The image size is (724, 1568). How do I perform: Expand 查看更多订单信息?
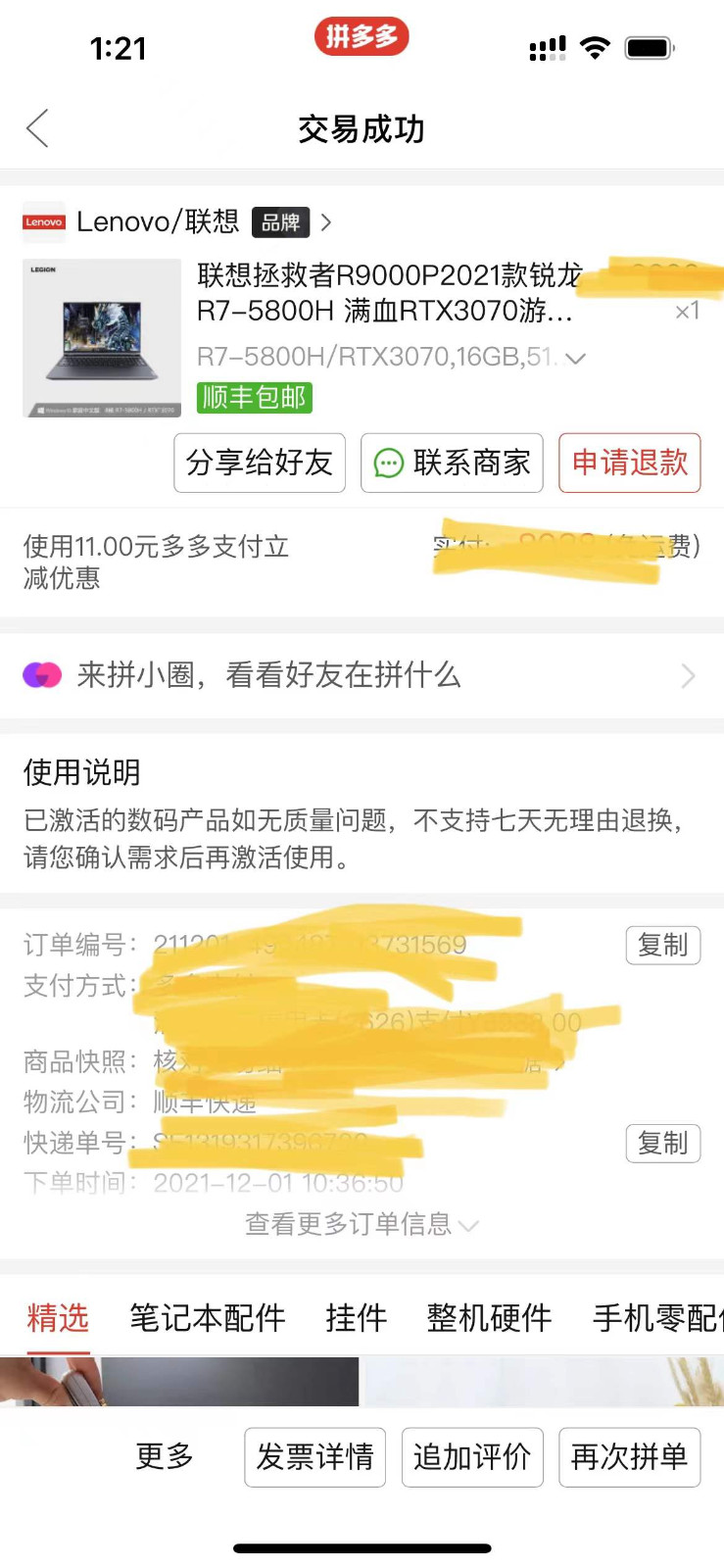coord(362,1224)
